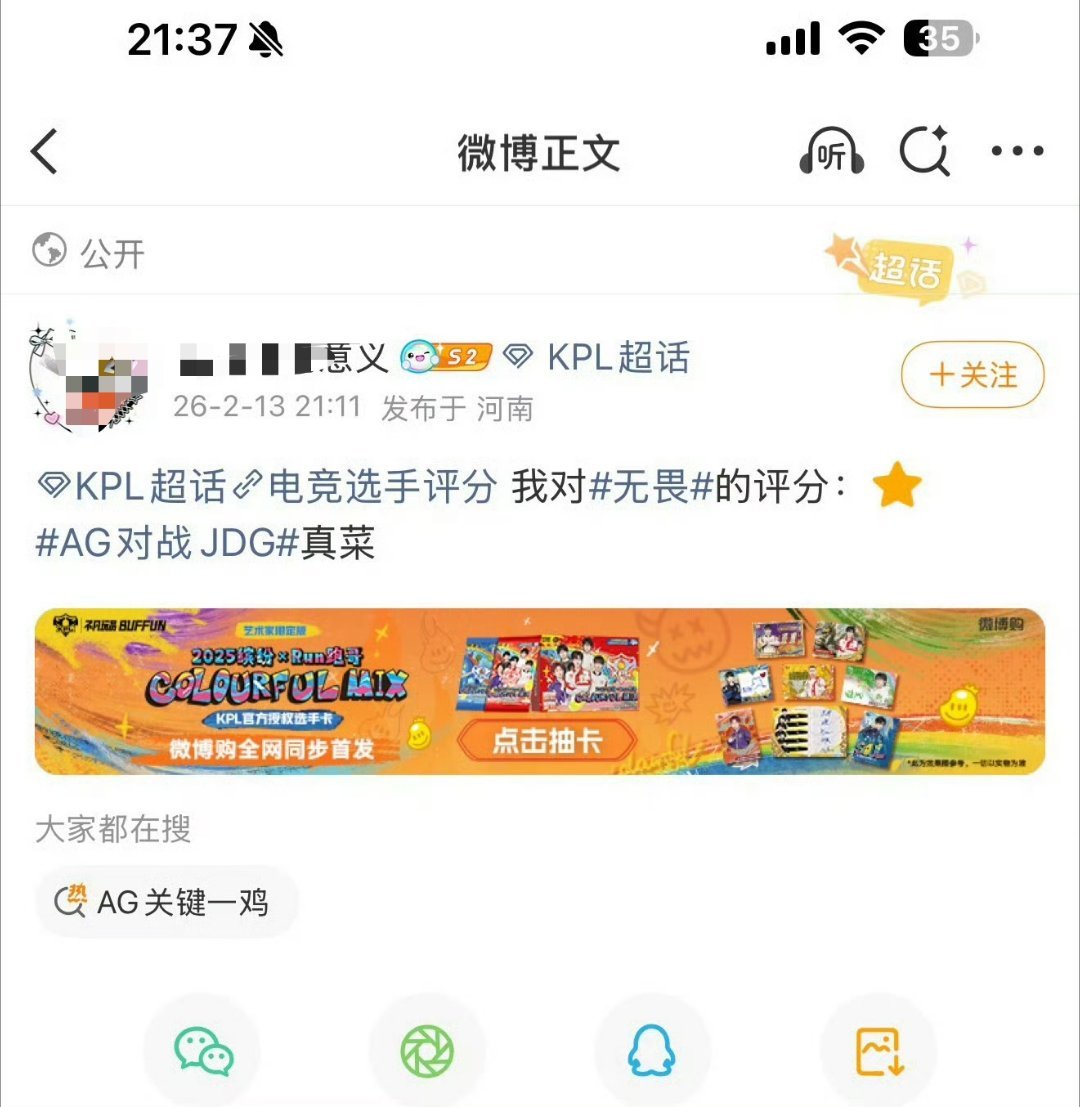Share the post to WeChat Moments
Screen dimensions: 1080x1107
(x=428, y=1048)
